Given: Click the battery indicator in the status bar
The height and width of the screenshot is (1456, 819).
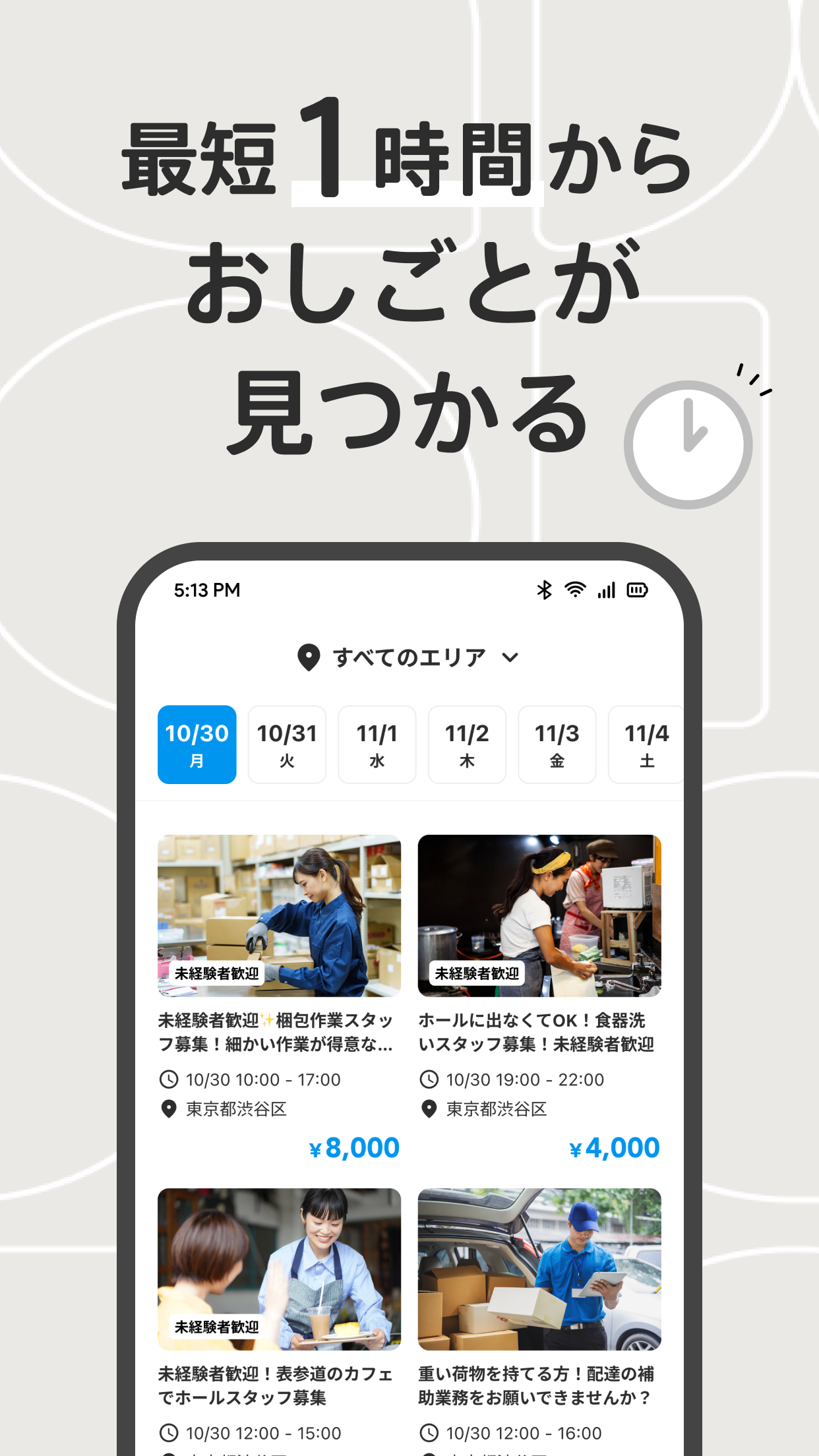Looking at the screenshot, I should [x=637, y=590].
